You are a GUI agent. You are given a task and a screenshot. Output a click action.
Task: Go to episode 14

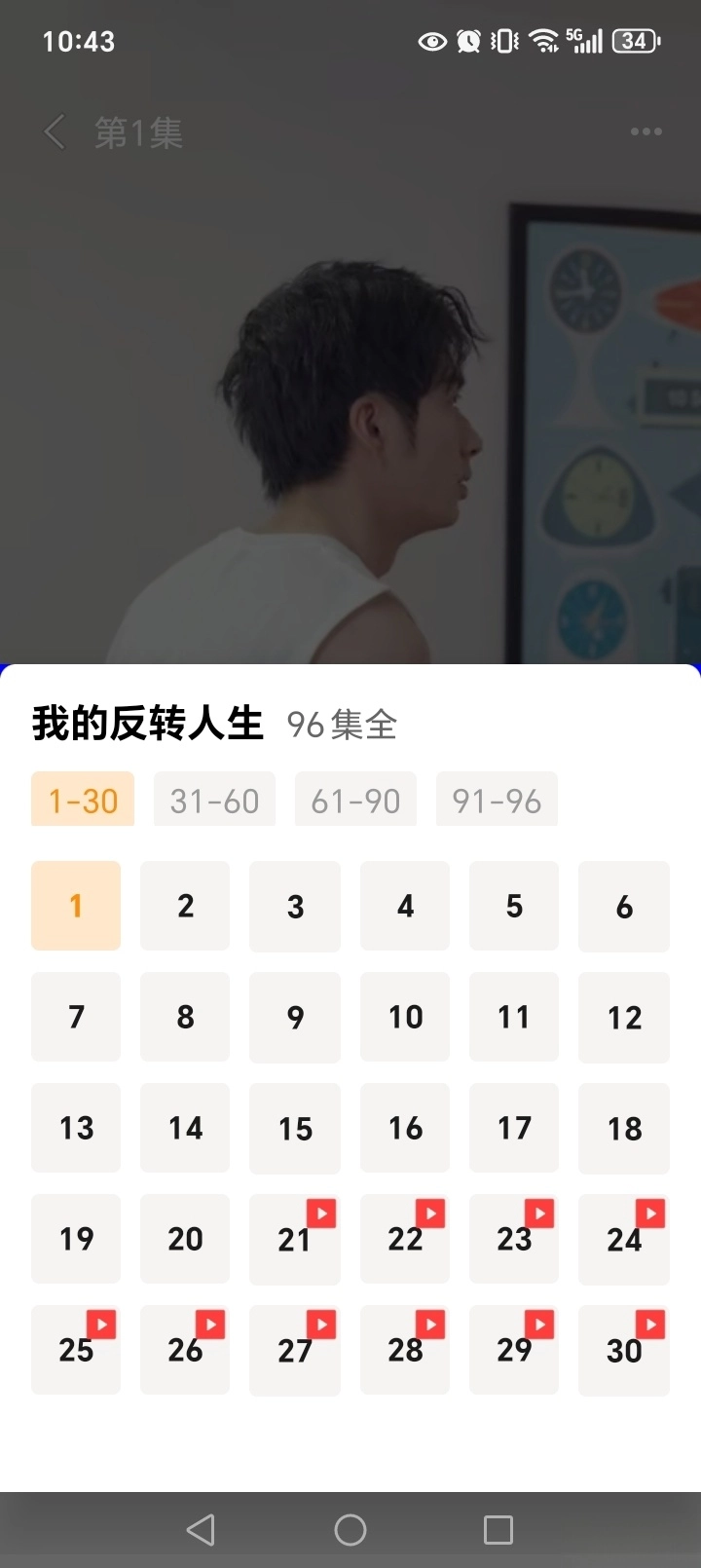185,1129
